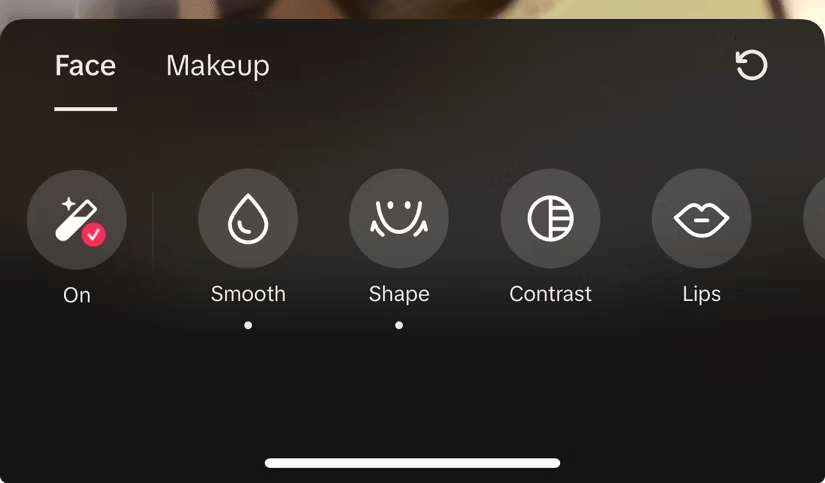Select the Face tab
825x483 pixels.
point(85,67)
